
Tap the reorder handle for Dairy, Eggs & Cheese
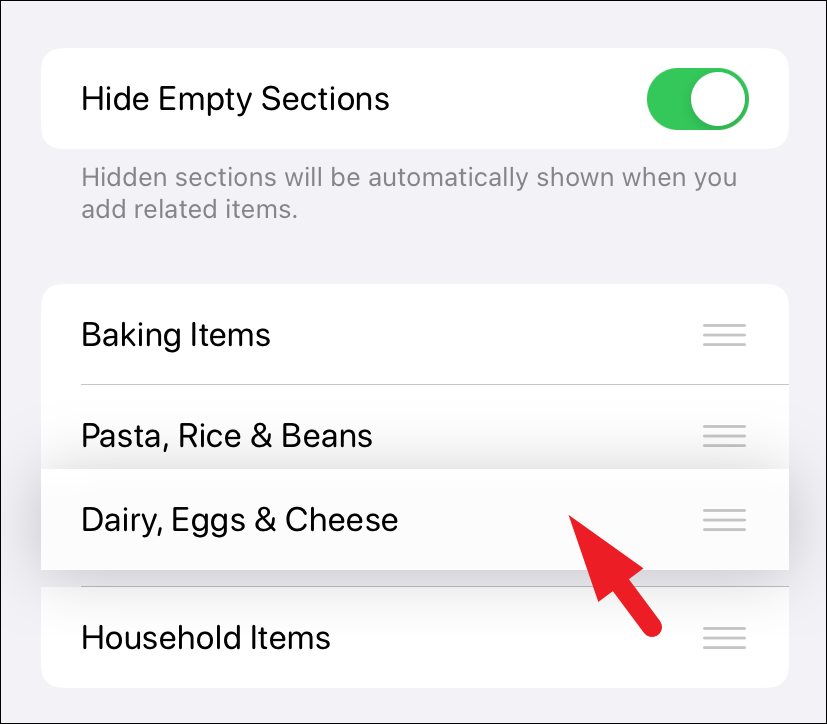[x=724, y=520]
